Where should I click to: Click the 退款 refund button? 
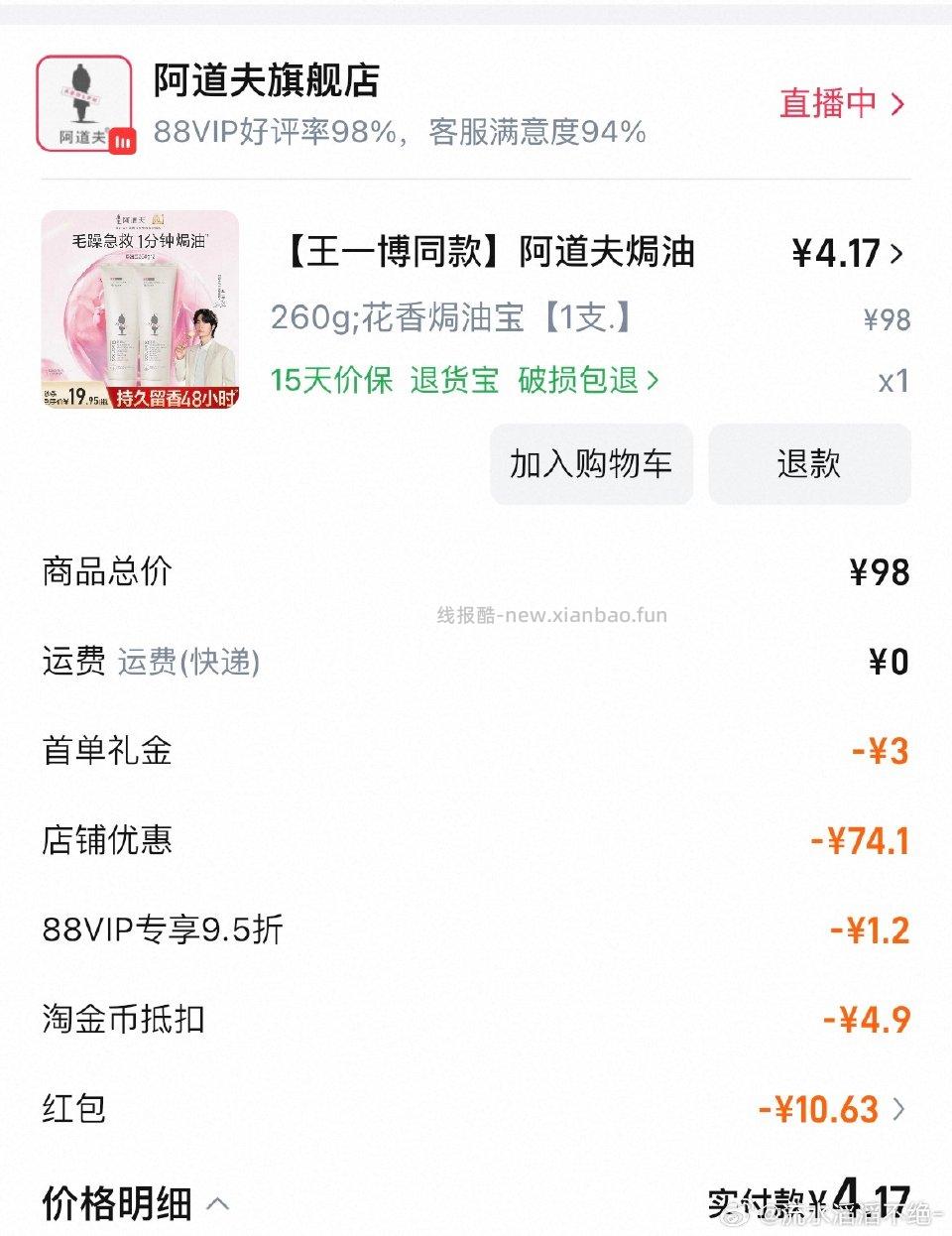[x=809, y=464]
